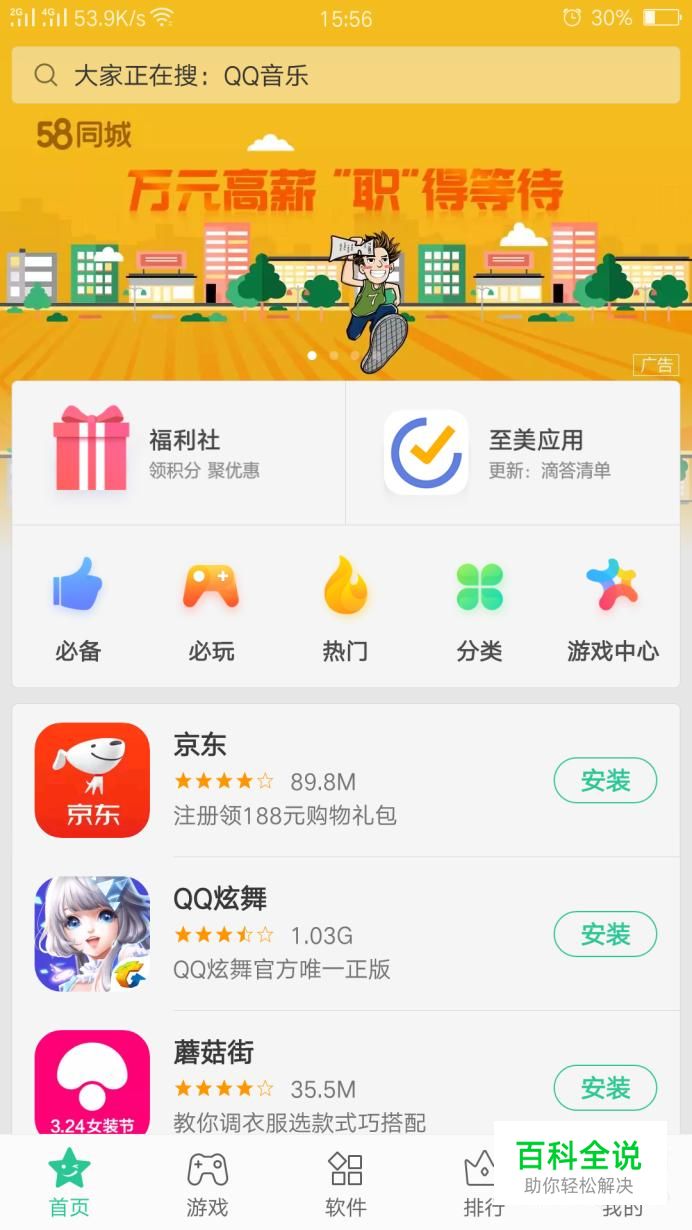Switch to the 排行 rankings tab

[x=481, y=1183]
